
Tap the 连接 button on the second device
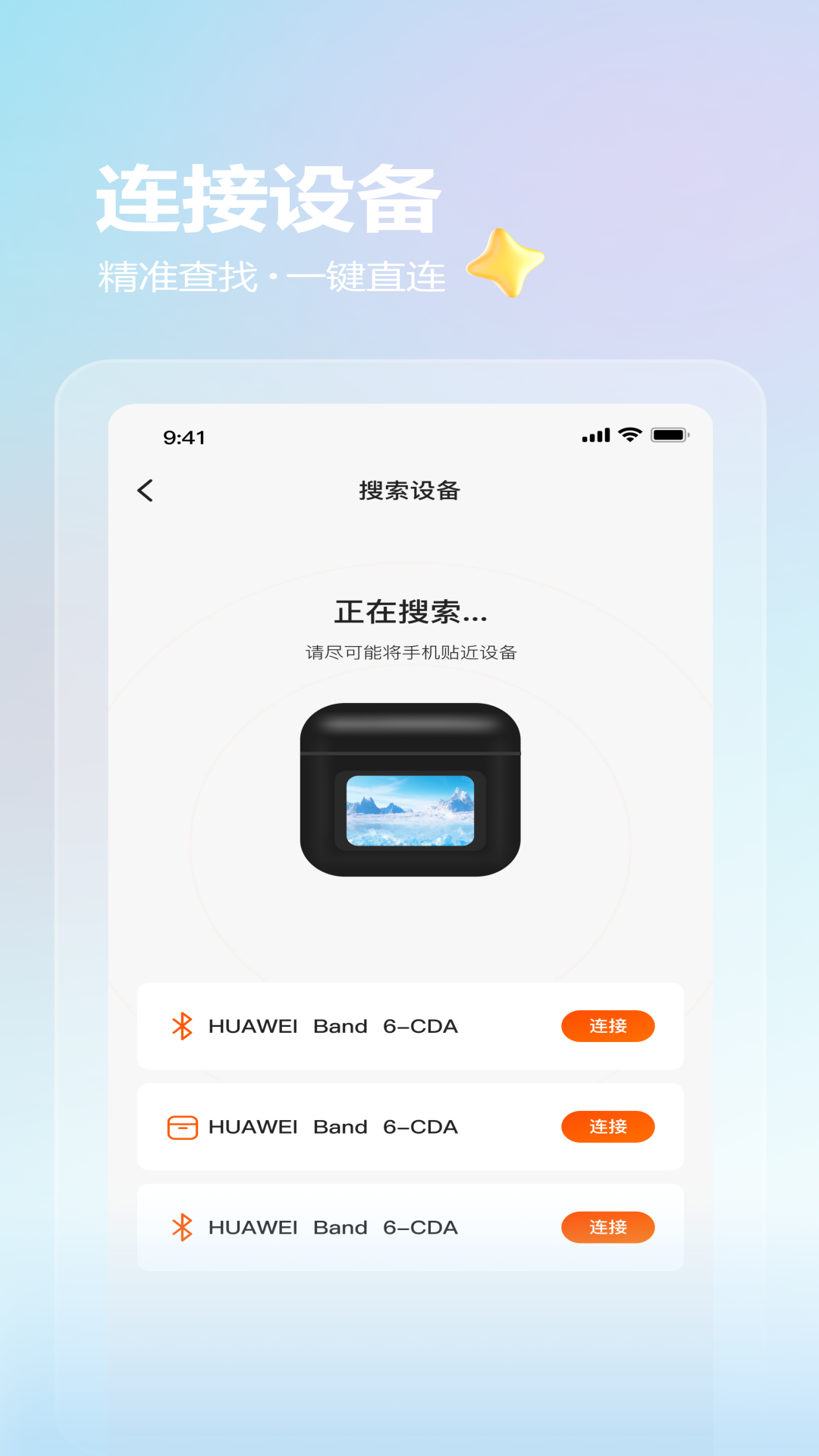click(x=608, y=1127)
